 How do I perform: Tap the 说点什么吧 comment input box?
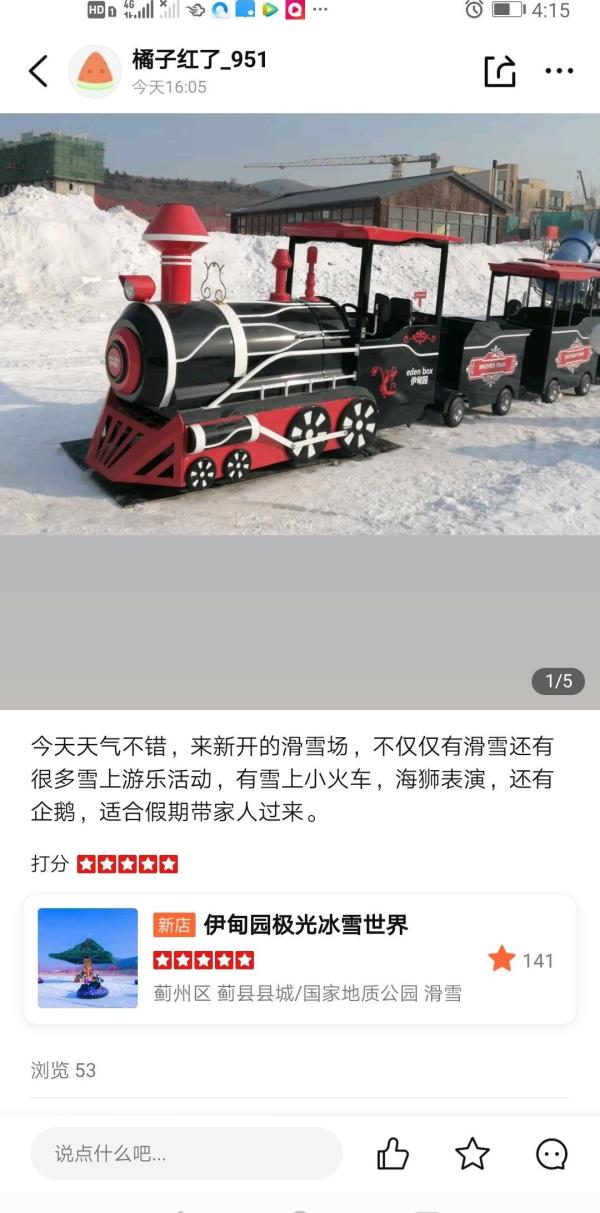(186, 1153)
